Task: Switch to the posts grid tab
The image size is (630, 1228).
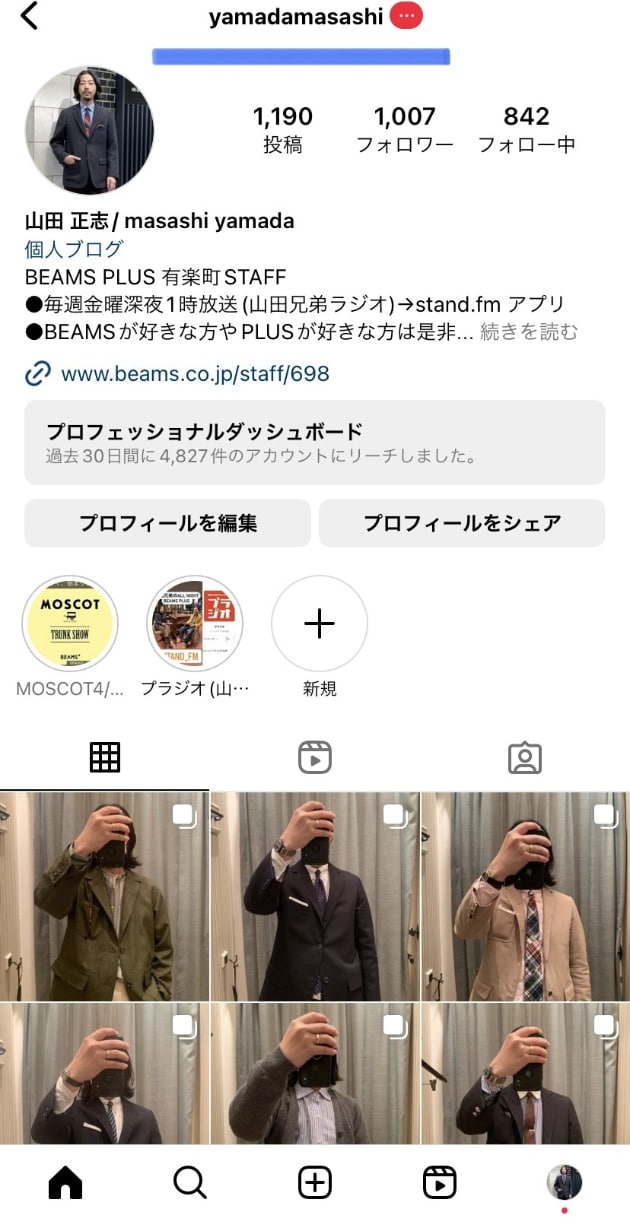Action: [105, 758]
